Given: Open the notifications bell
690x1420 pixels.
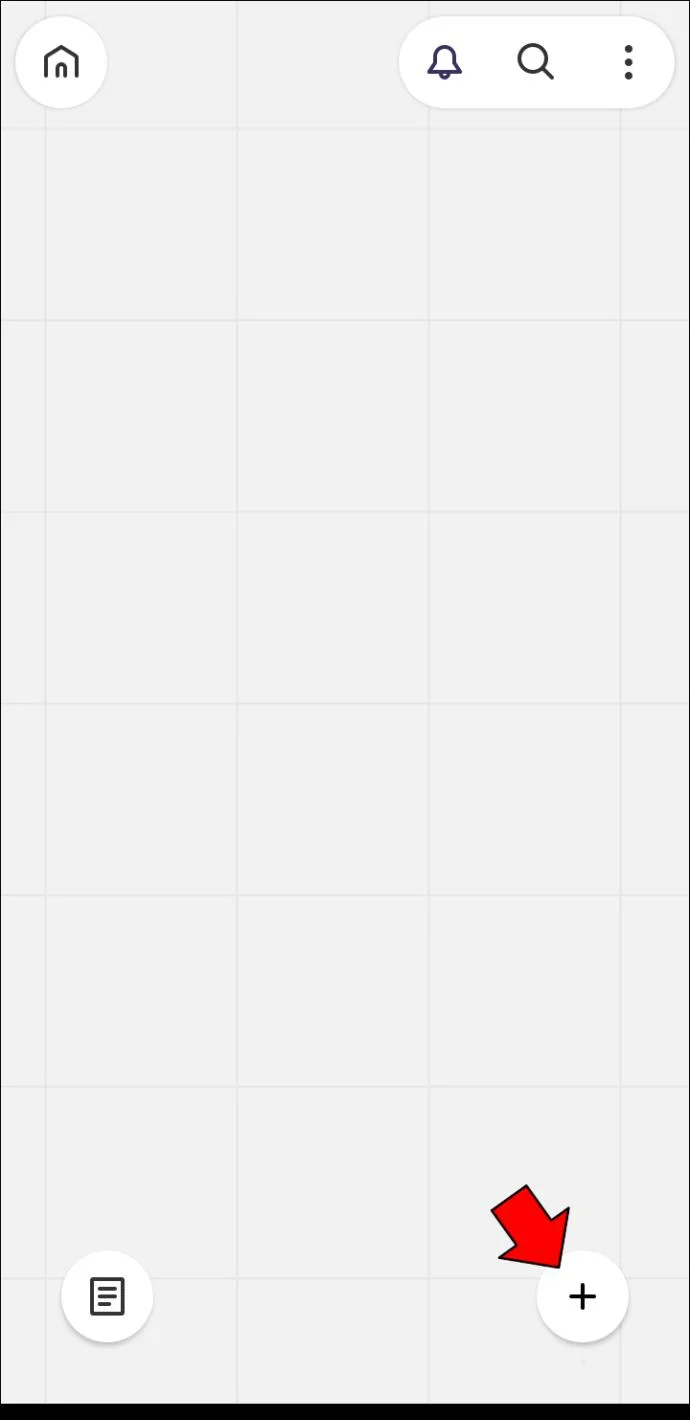Looking at the screenshot, I should pos(445,63).
